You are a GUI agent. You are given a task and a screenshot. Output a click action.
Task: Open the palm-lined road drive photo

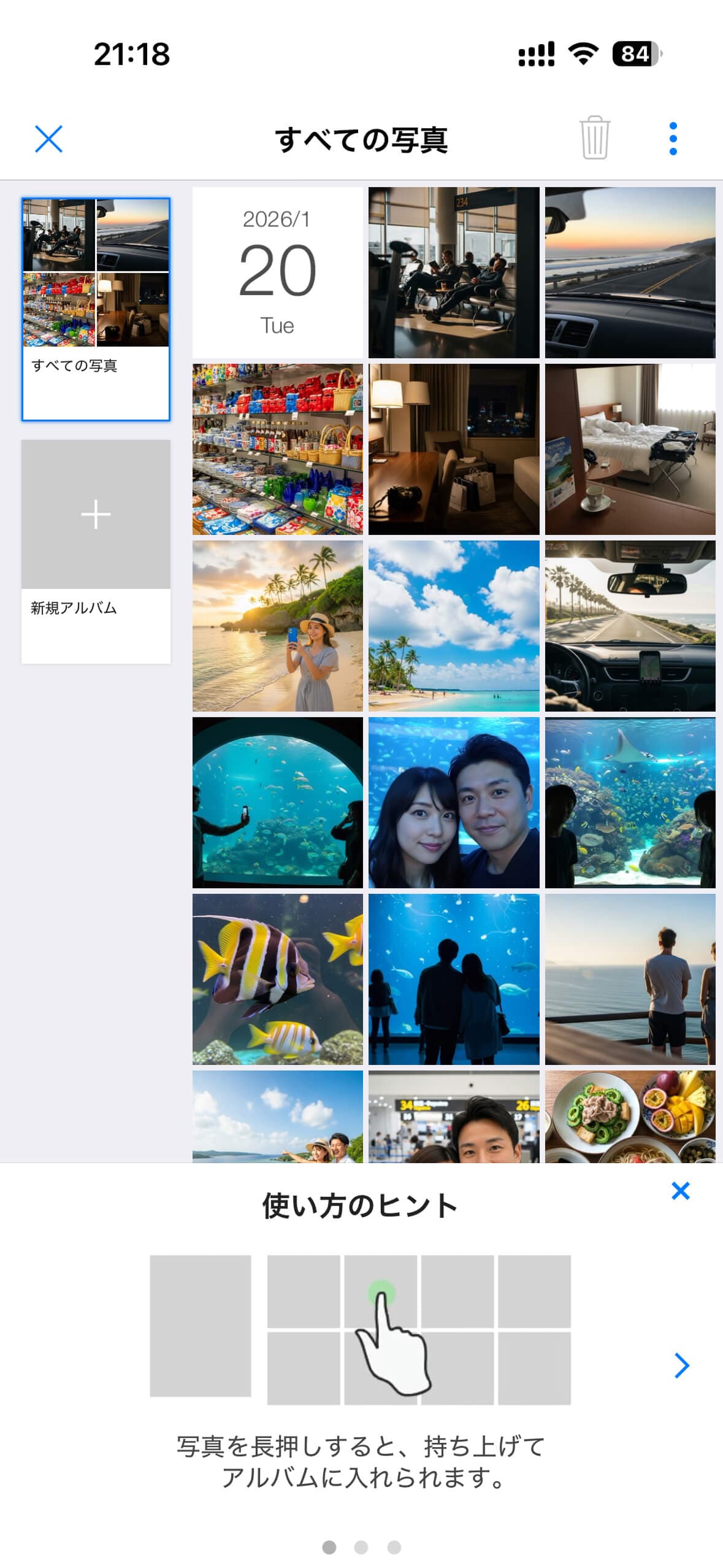(x=630, y=626)
